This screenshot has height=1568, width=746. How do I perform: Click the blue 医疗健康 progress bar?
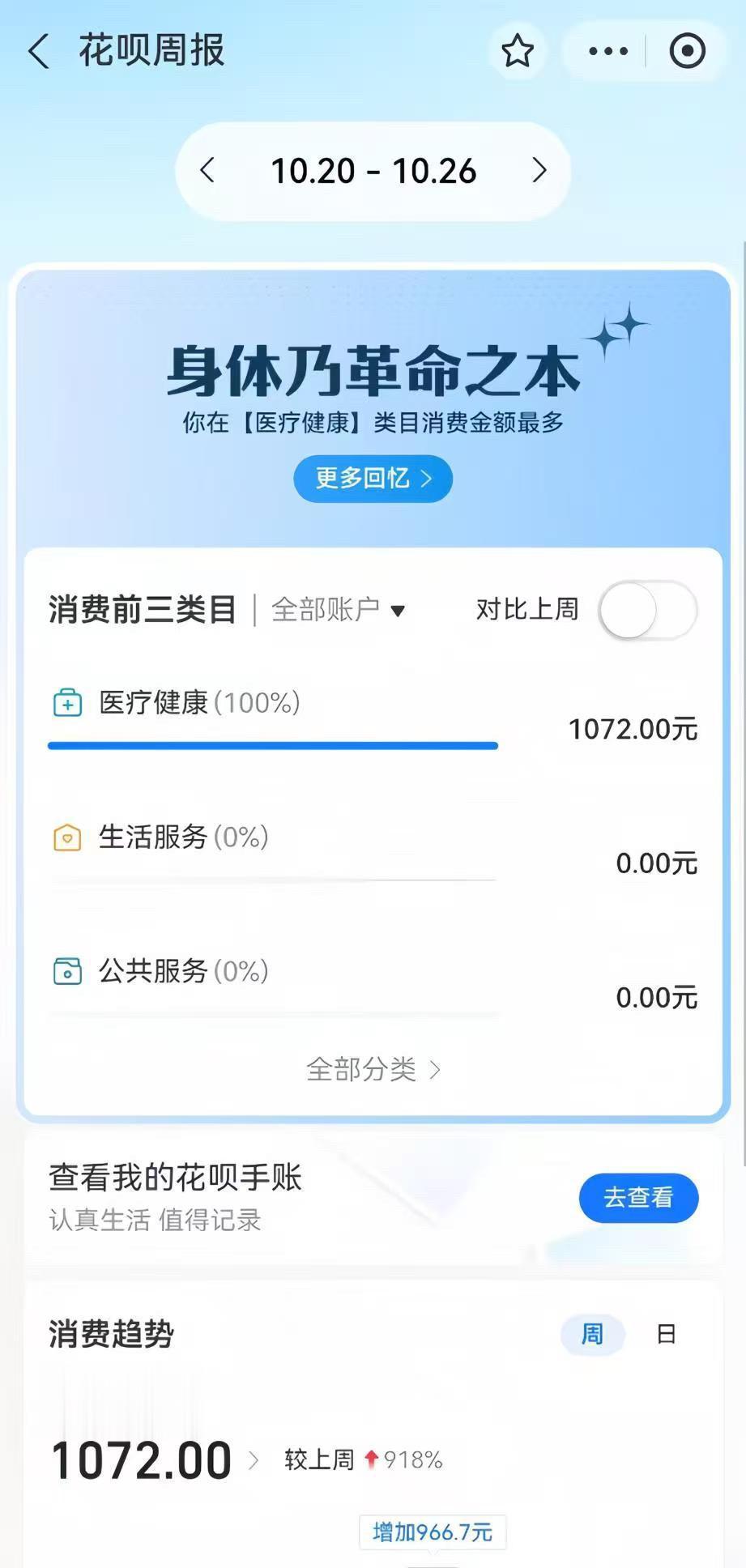click(272, 744)
